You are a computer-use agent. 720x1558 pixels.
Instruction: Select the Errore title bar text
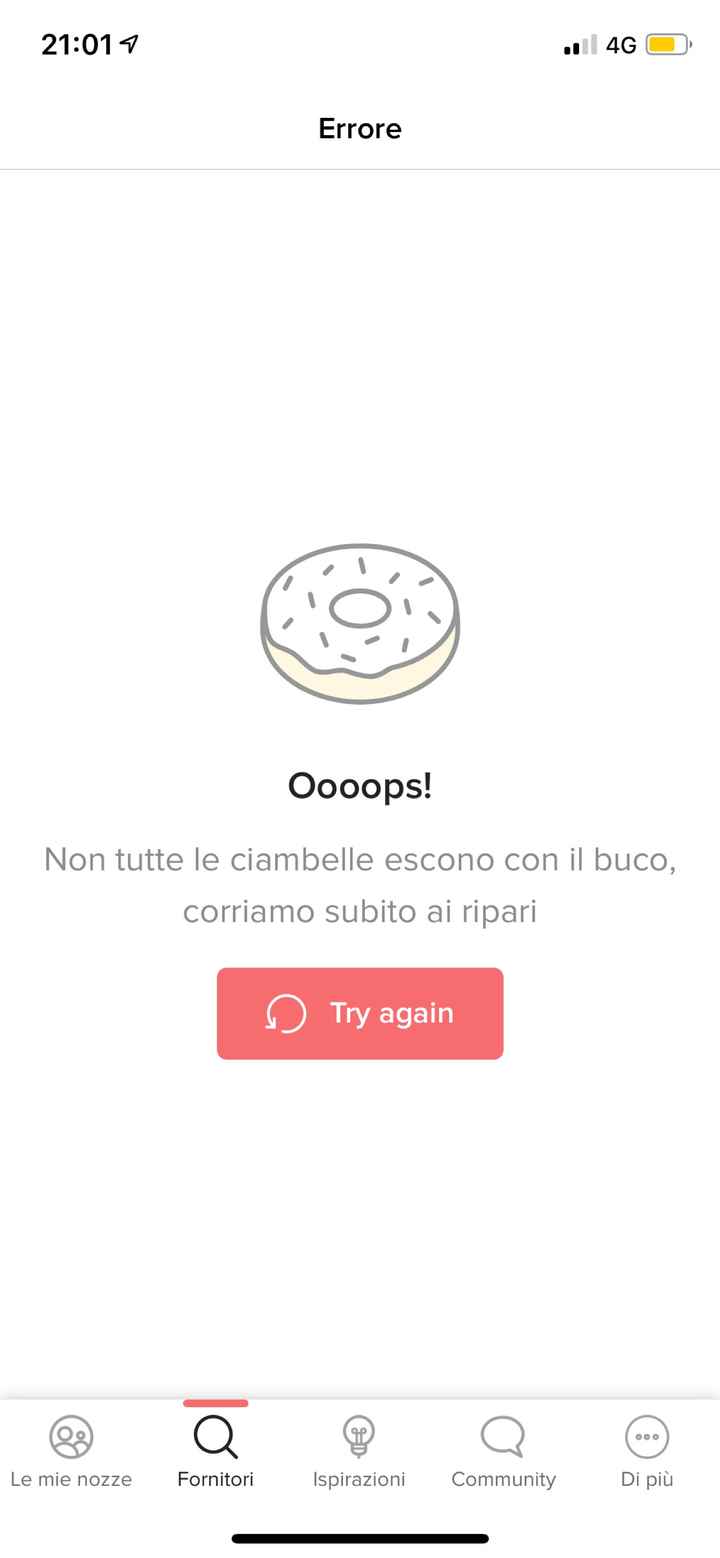click(360, 128)
